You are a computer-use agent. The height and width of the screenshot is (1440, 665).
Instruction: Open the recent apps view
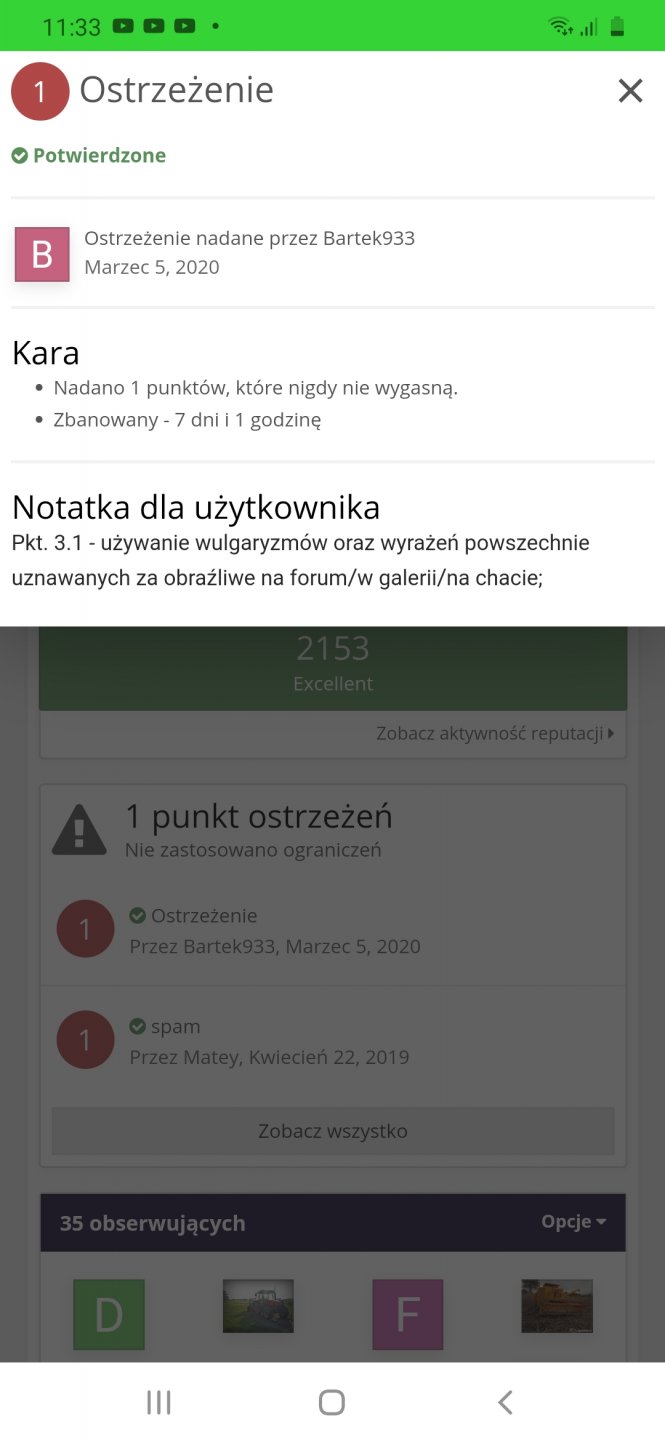(x=159, y=1402)
